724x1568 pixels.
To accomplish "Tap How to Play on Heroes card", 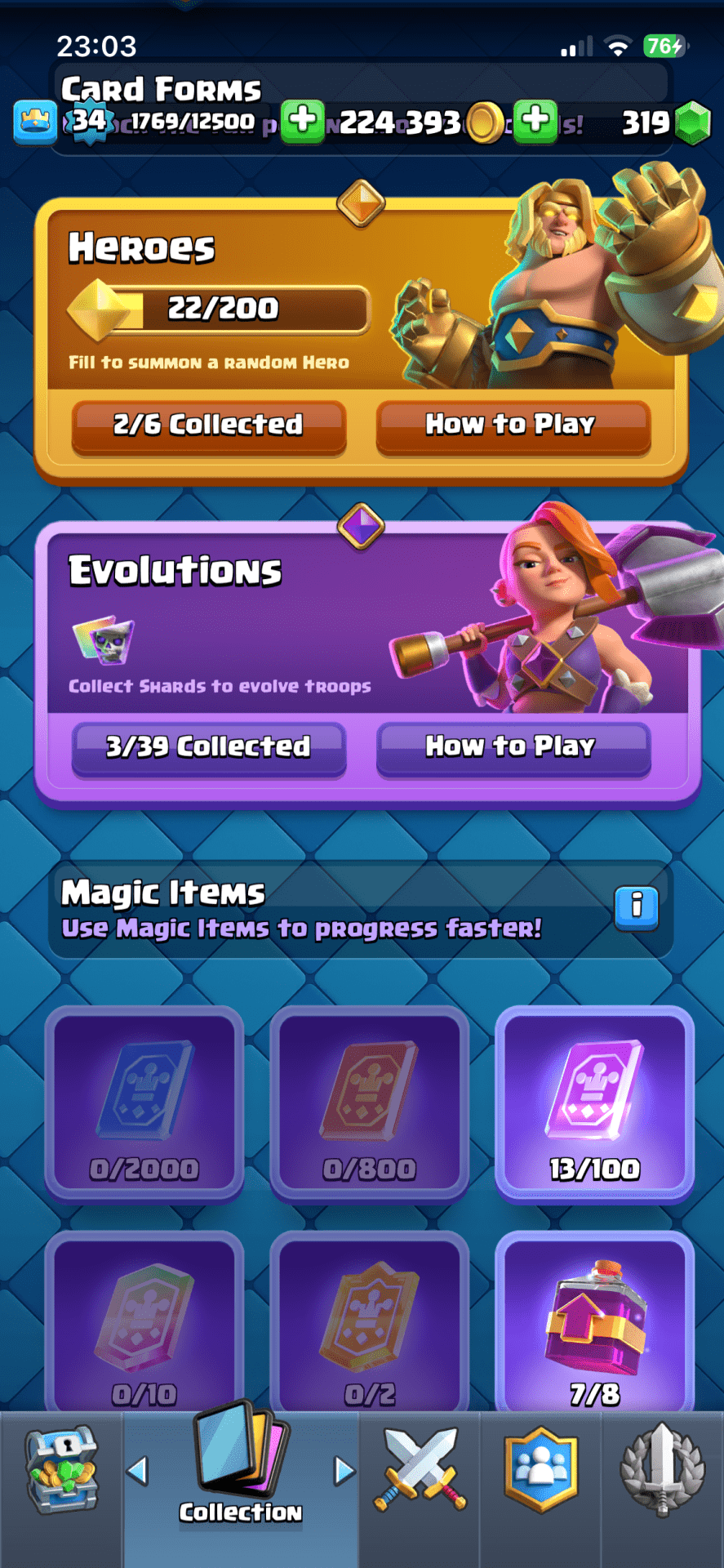I will tap(512, 425).
